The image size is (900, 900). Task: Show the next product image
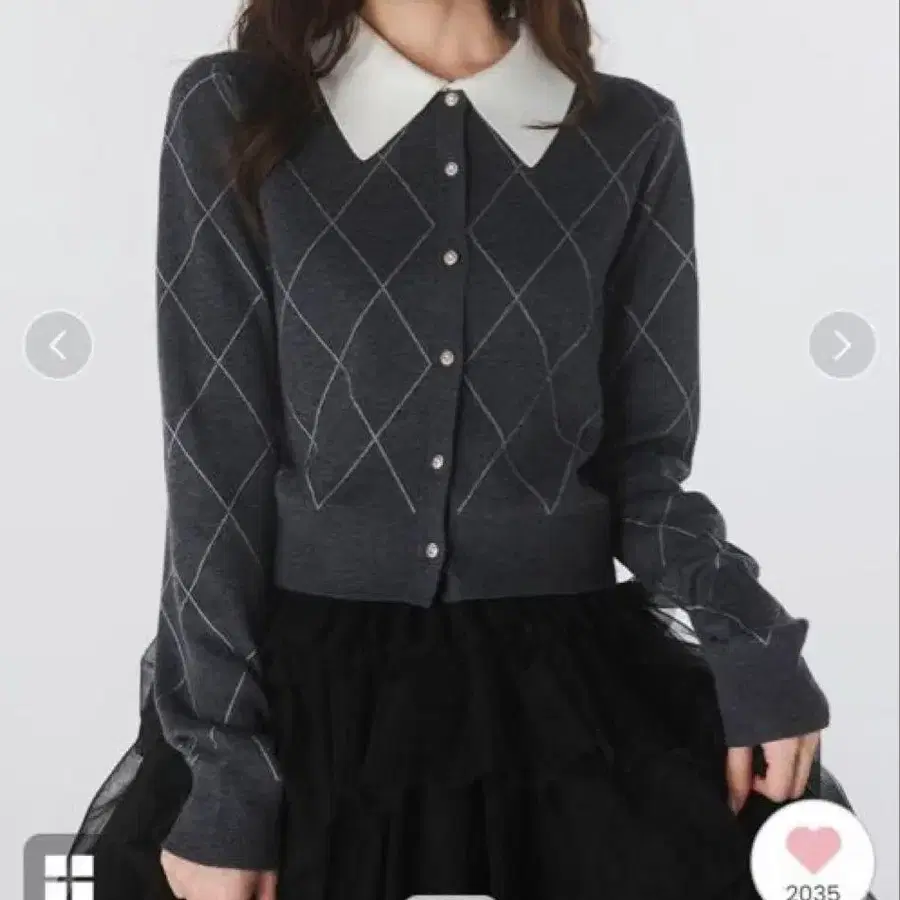[842, 345]
